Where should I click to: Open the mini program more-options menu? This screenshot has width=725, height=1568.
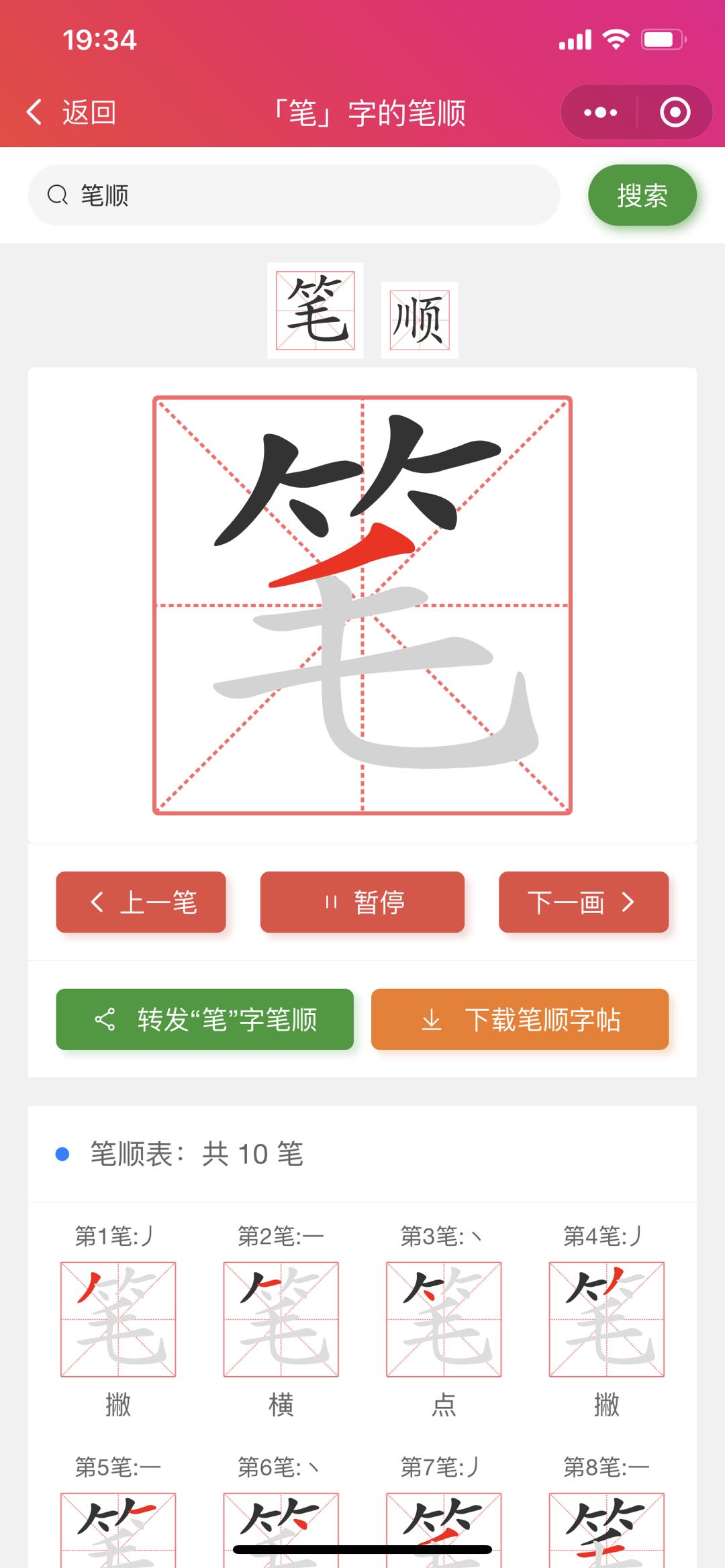click(599, 112)
